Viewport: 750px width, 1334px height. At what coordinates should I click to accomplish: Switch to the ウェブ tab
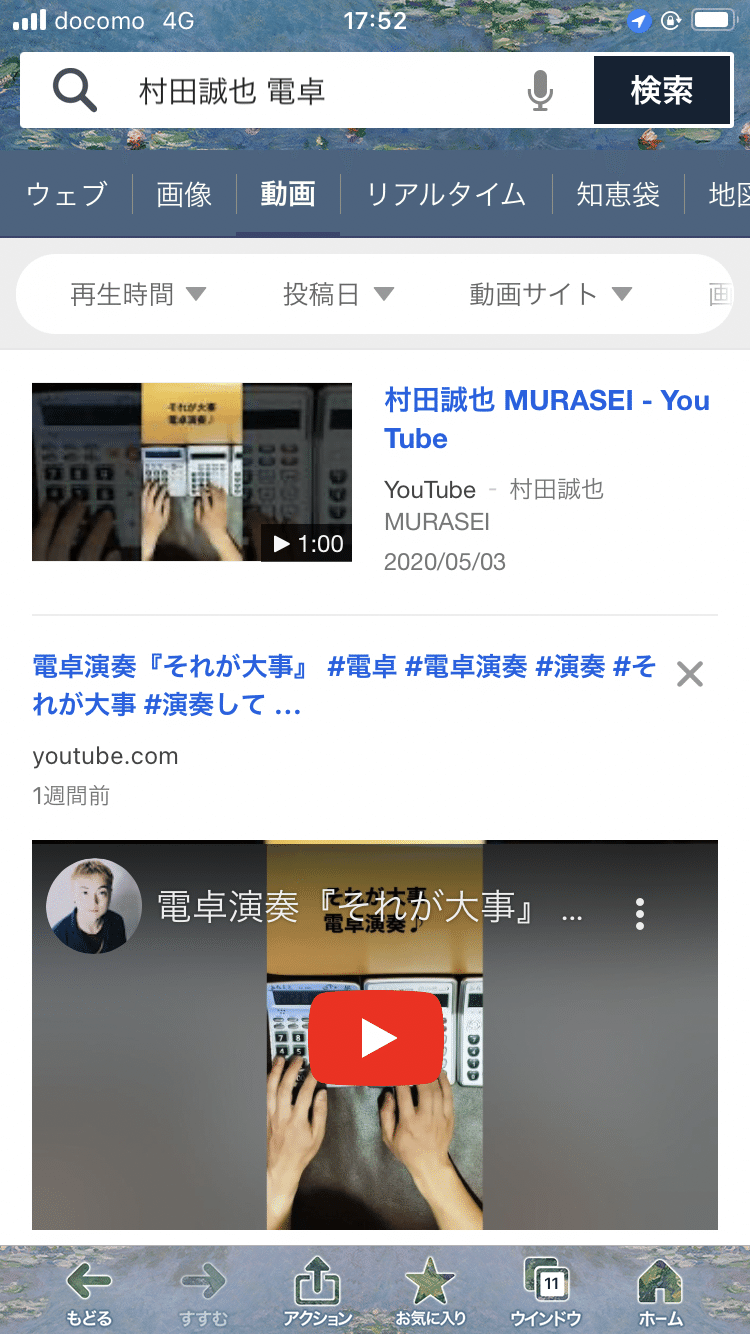66,194
